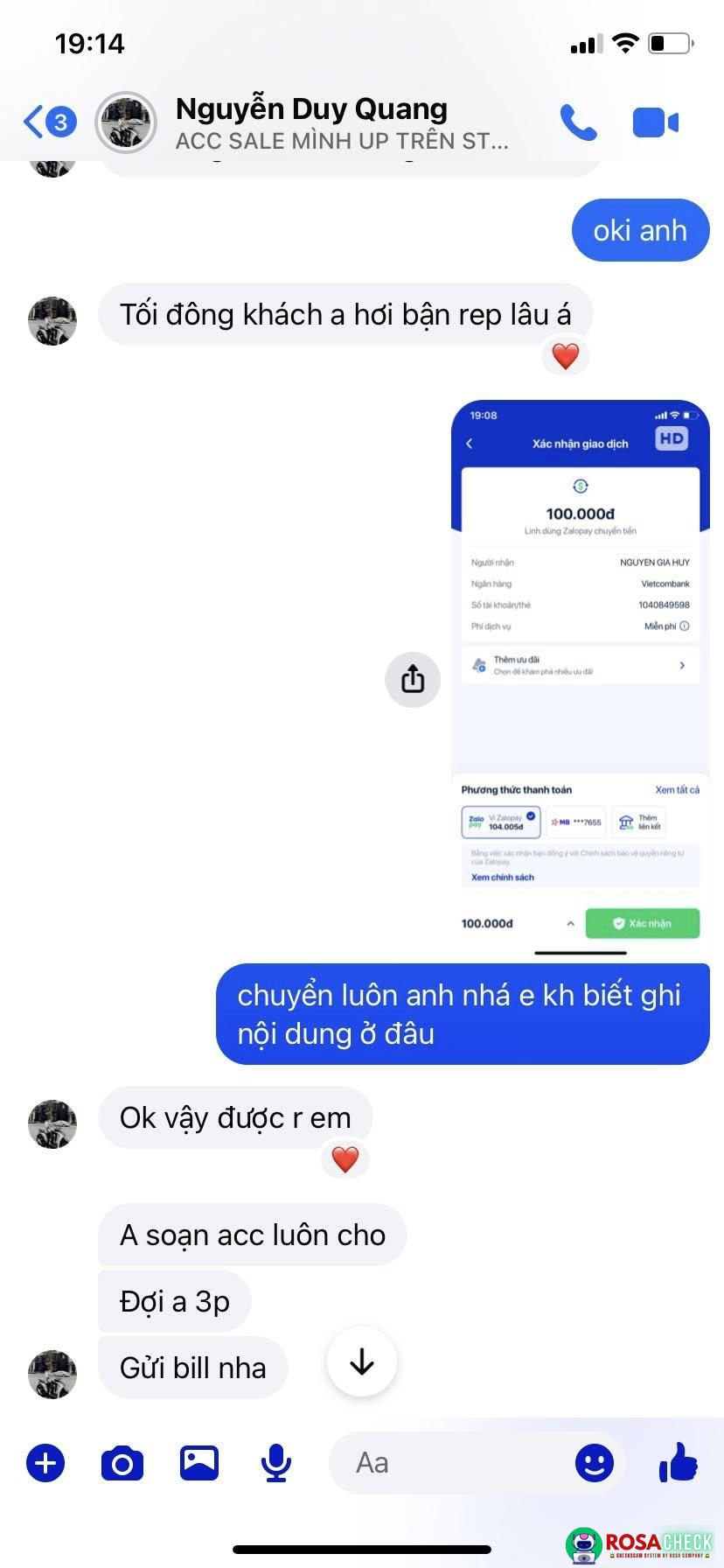Start a voice call with Nguyễn Duy Quang
The image size is (724, 1568).
coord(578,122)
